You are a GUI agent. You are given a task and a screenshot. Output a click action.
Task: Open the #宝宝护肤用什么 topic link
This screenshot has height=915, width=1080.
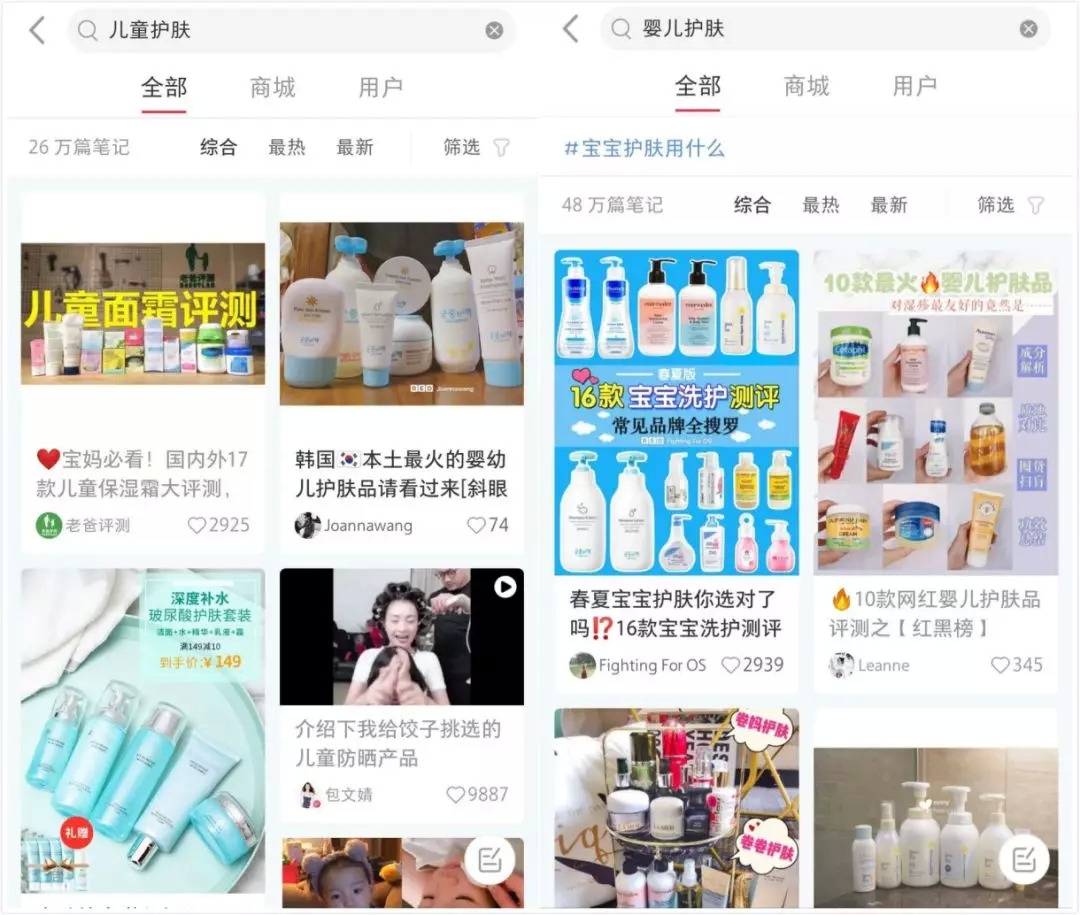(x=643, y=149)
